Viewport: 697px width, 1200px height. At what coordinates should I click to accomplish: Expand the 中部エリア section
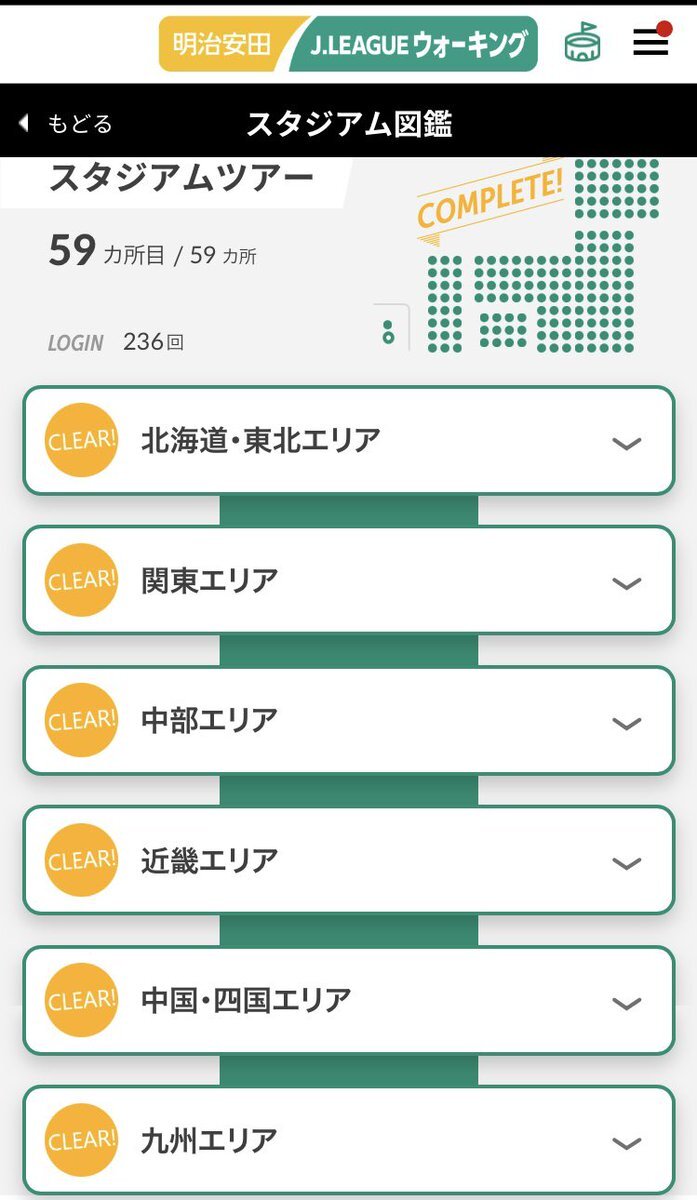(x=348, y=720)
